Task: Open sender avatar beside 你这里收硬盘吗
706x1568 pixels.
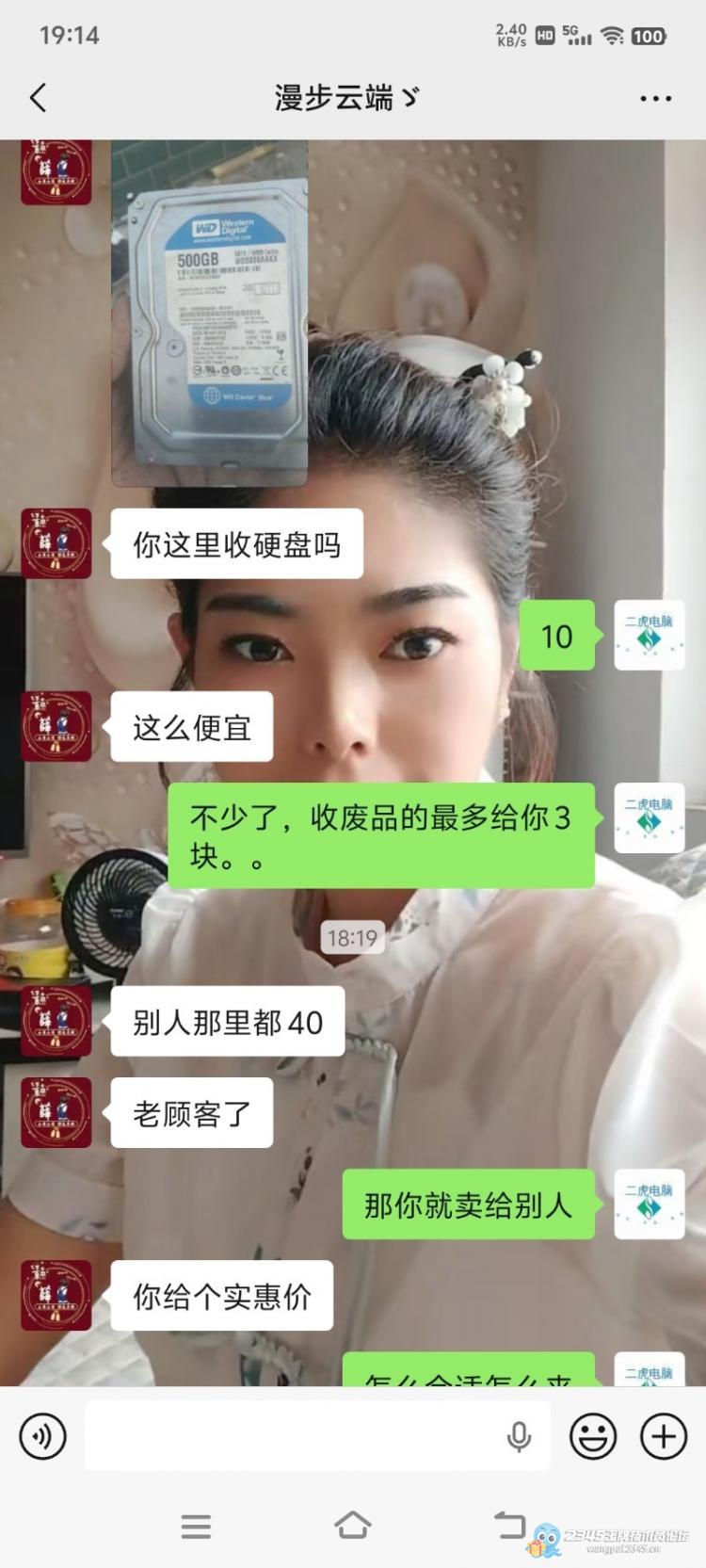Action: tap(56, 543)
